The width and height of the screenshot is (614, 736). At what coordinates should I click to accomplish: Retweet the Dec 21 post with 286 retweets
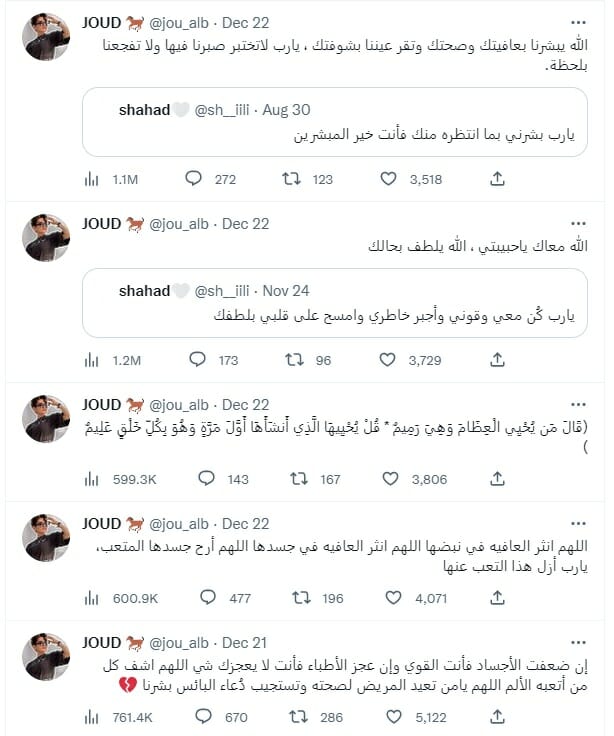coord(298,717)
